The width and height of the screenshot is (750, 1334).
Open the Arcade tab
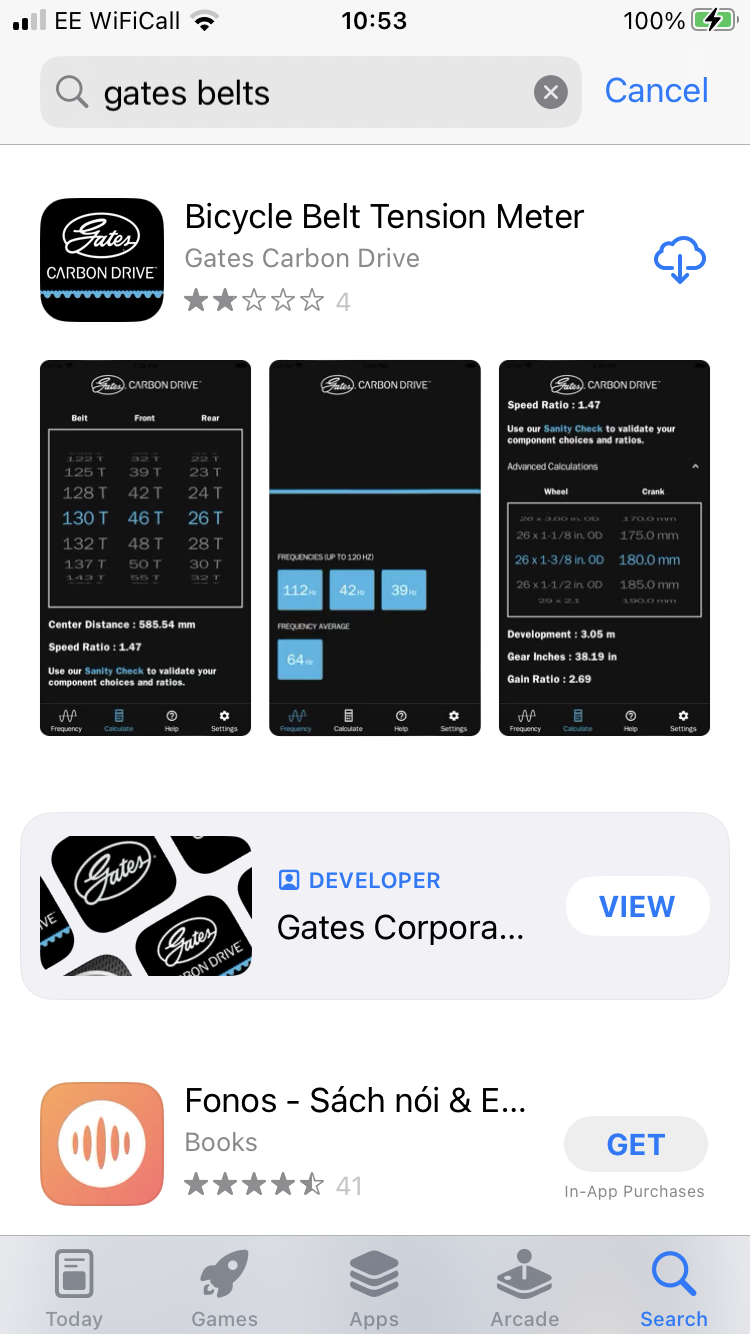point(524,1288)
